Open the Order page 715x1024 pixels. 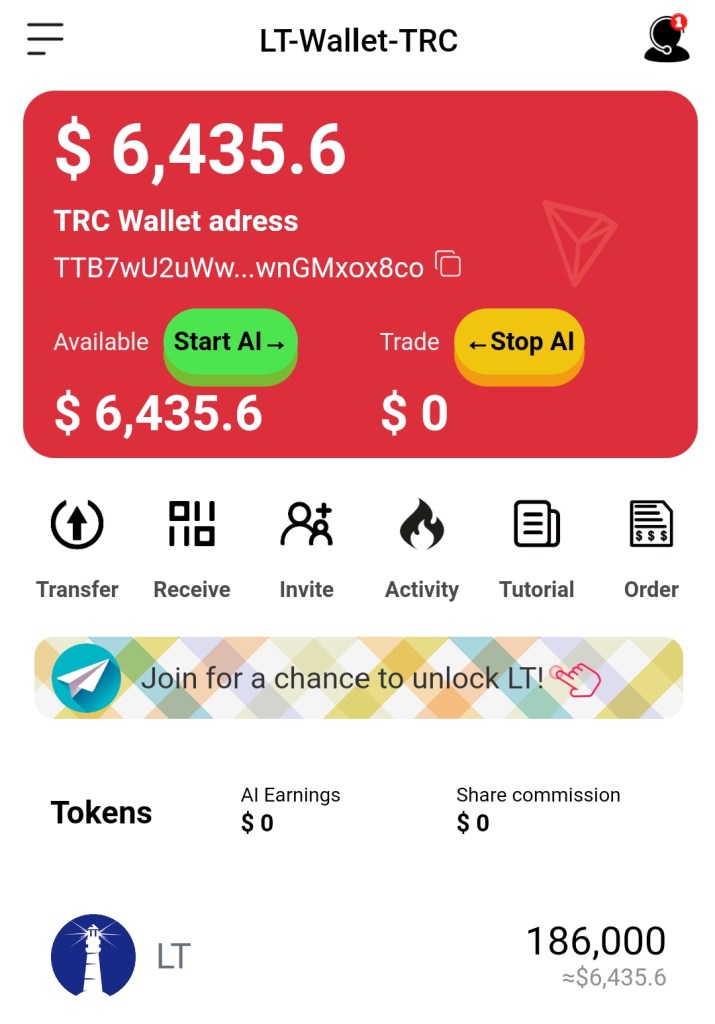(x=651, y=548)
